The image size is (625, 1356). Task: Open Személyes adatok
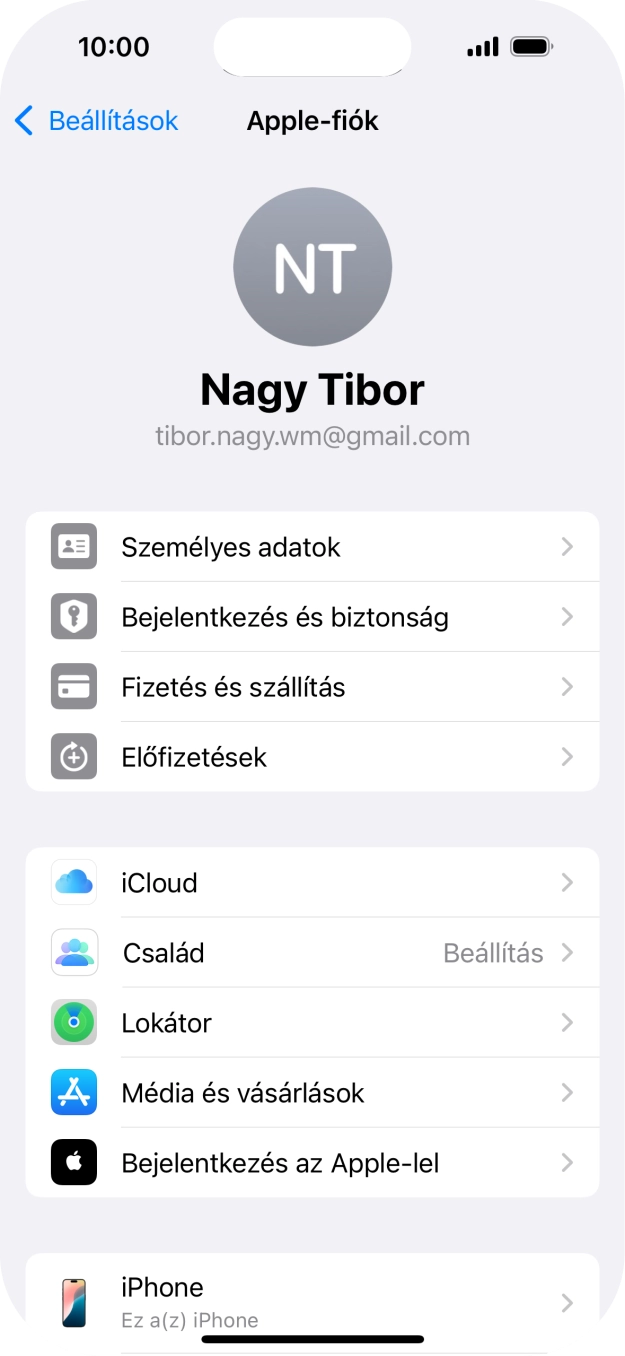point(312,547)
